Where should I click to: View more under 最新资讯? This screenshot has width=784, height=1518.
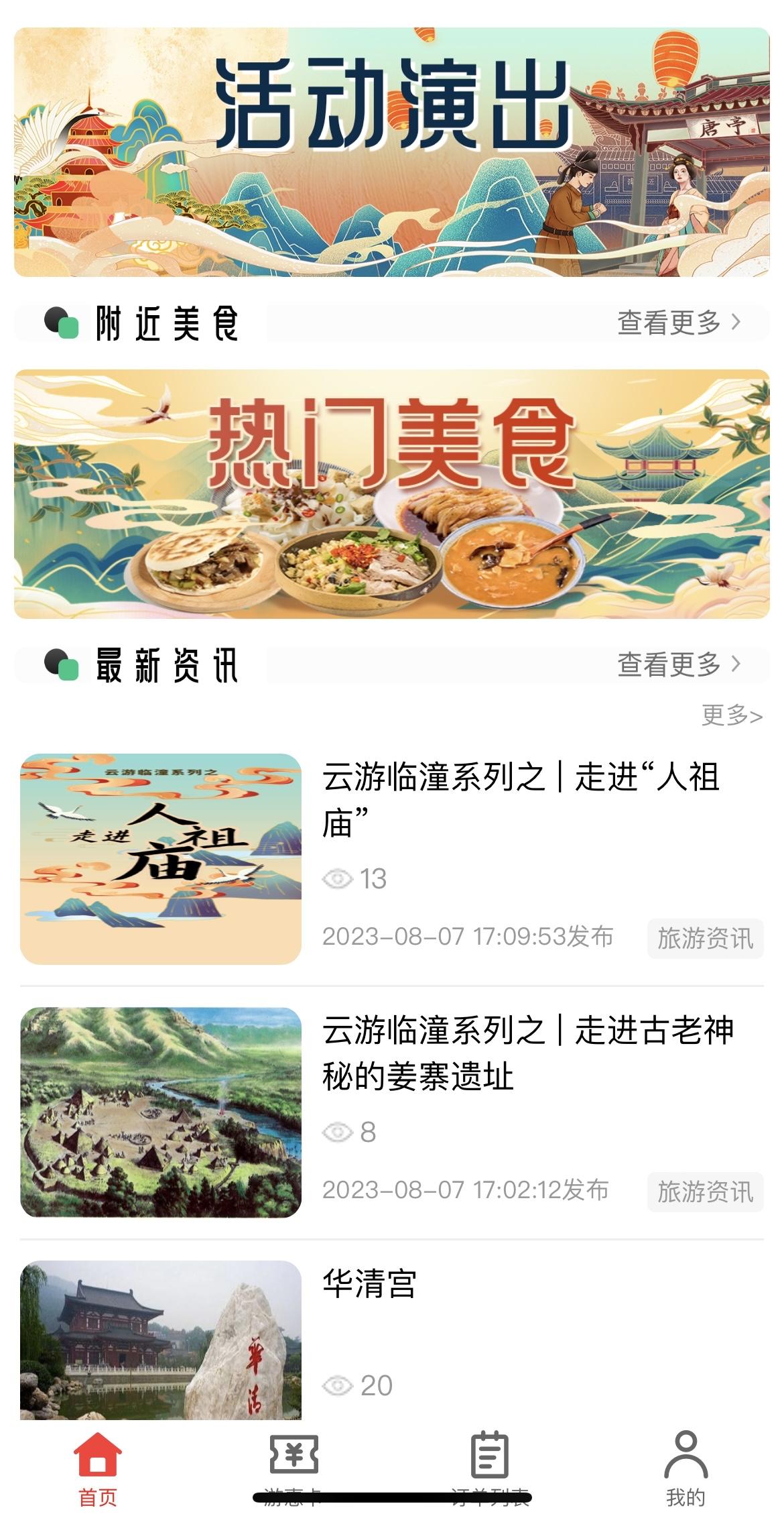[678, 664]
